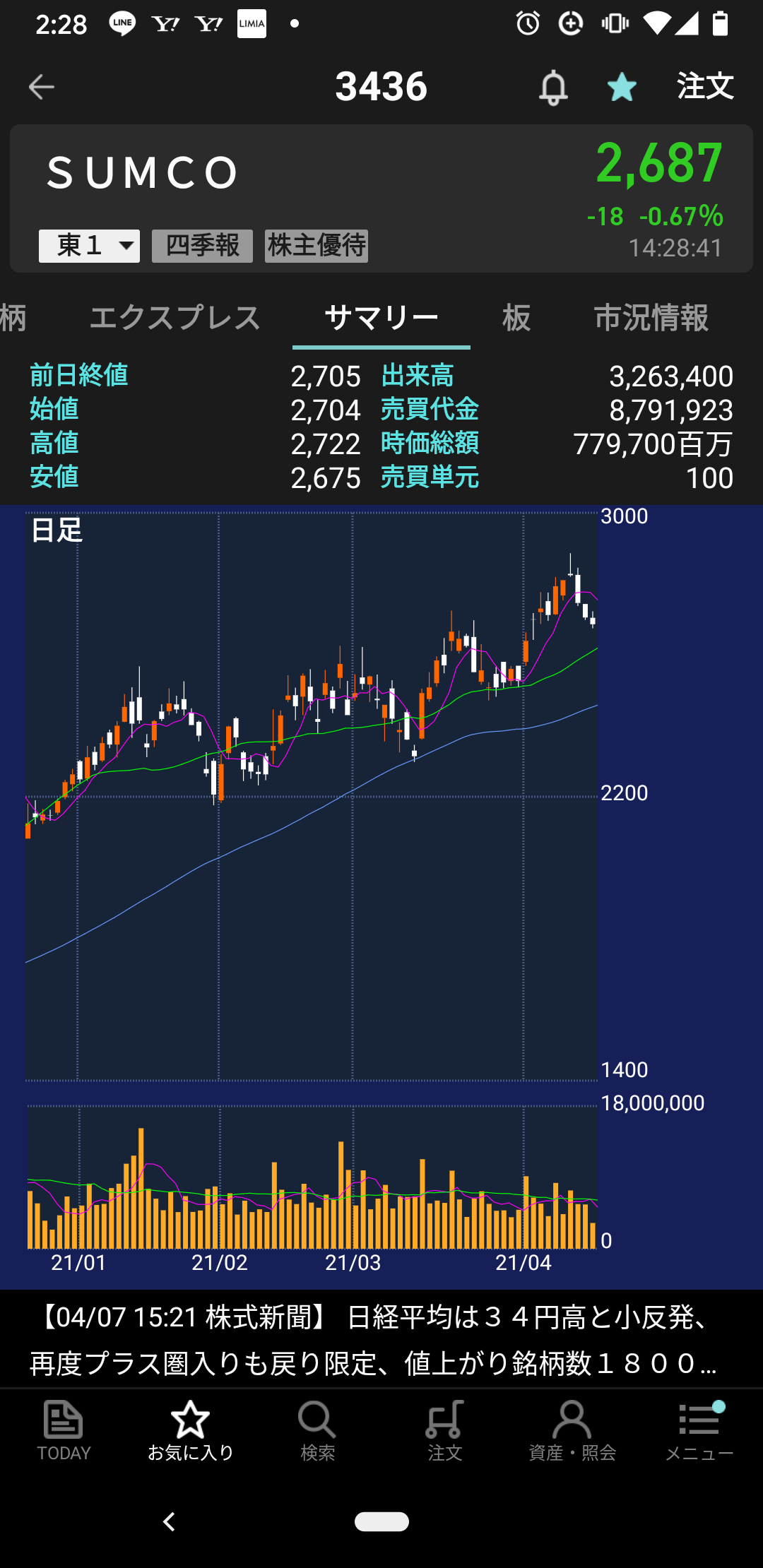Tap the system back button

169,1521
